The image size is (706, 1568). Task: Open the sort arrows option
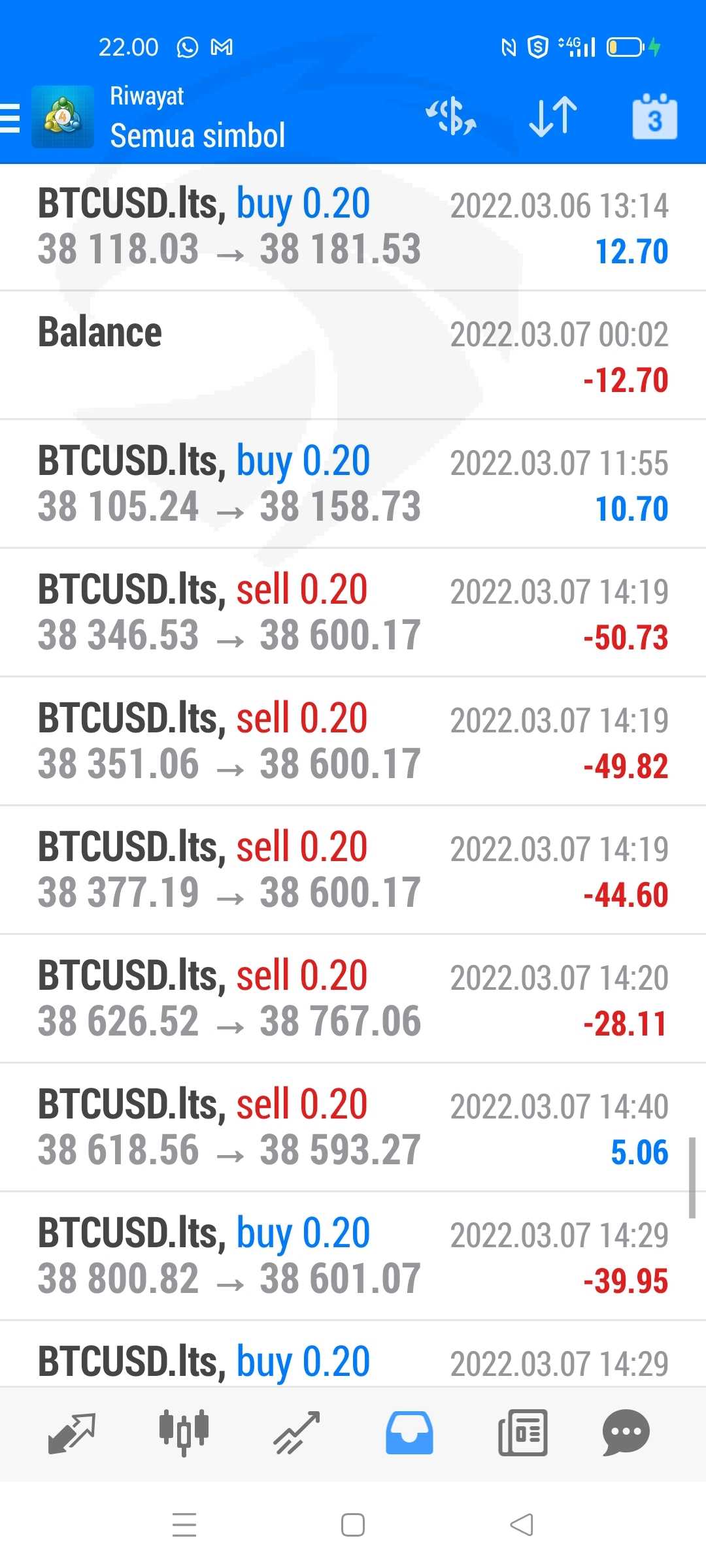pyautogui.click(x=553, y=117)
